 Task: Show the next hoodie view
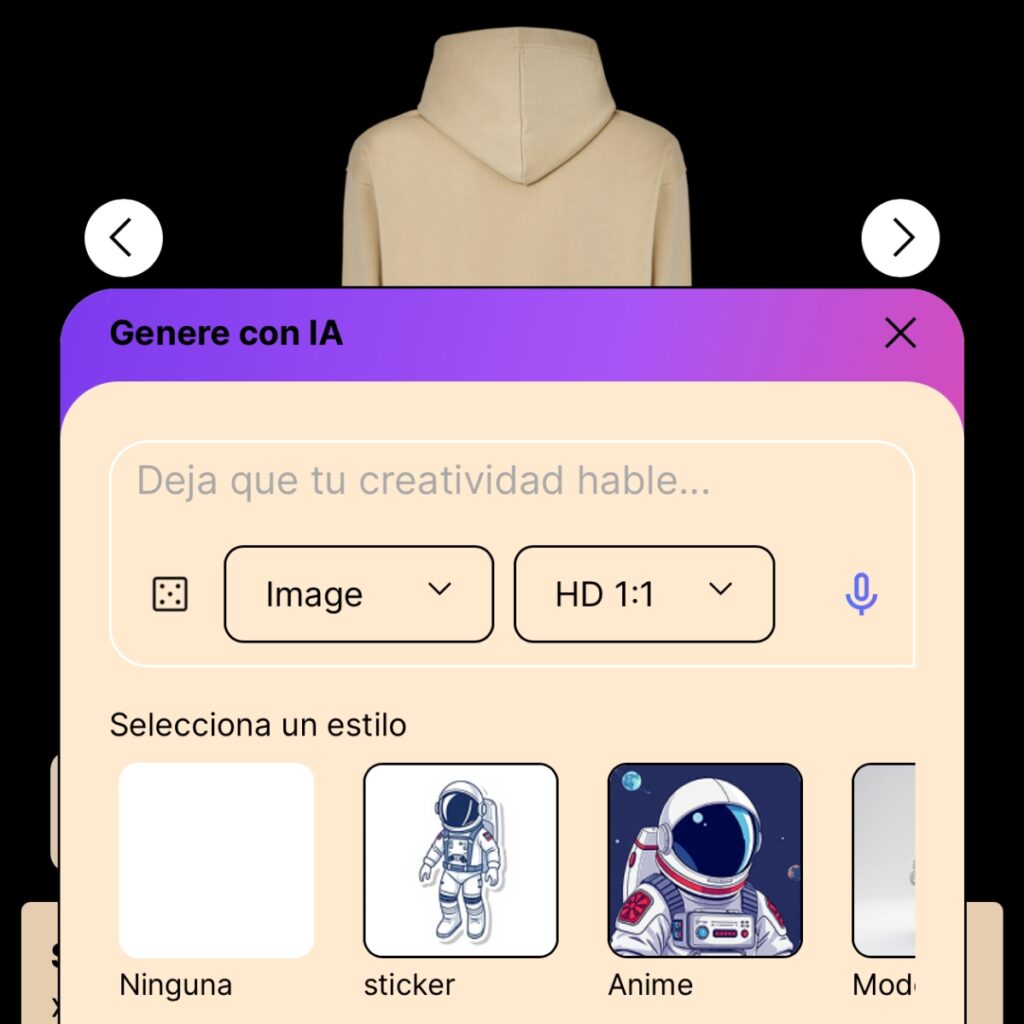click(901, 238)
